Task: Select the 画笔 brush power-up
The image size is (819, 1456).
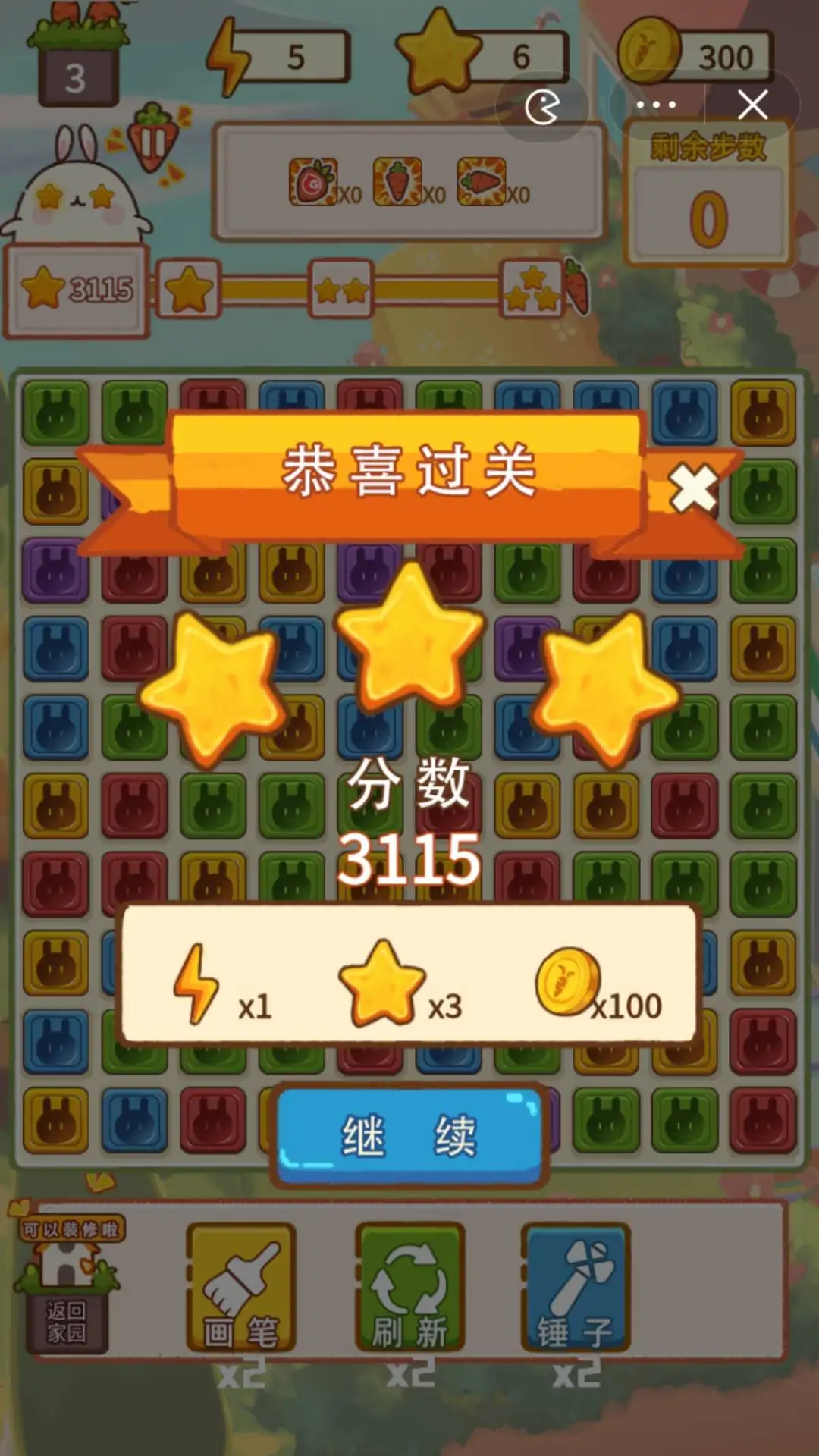Action: click(240, 1288)
